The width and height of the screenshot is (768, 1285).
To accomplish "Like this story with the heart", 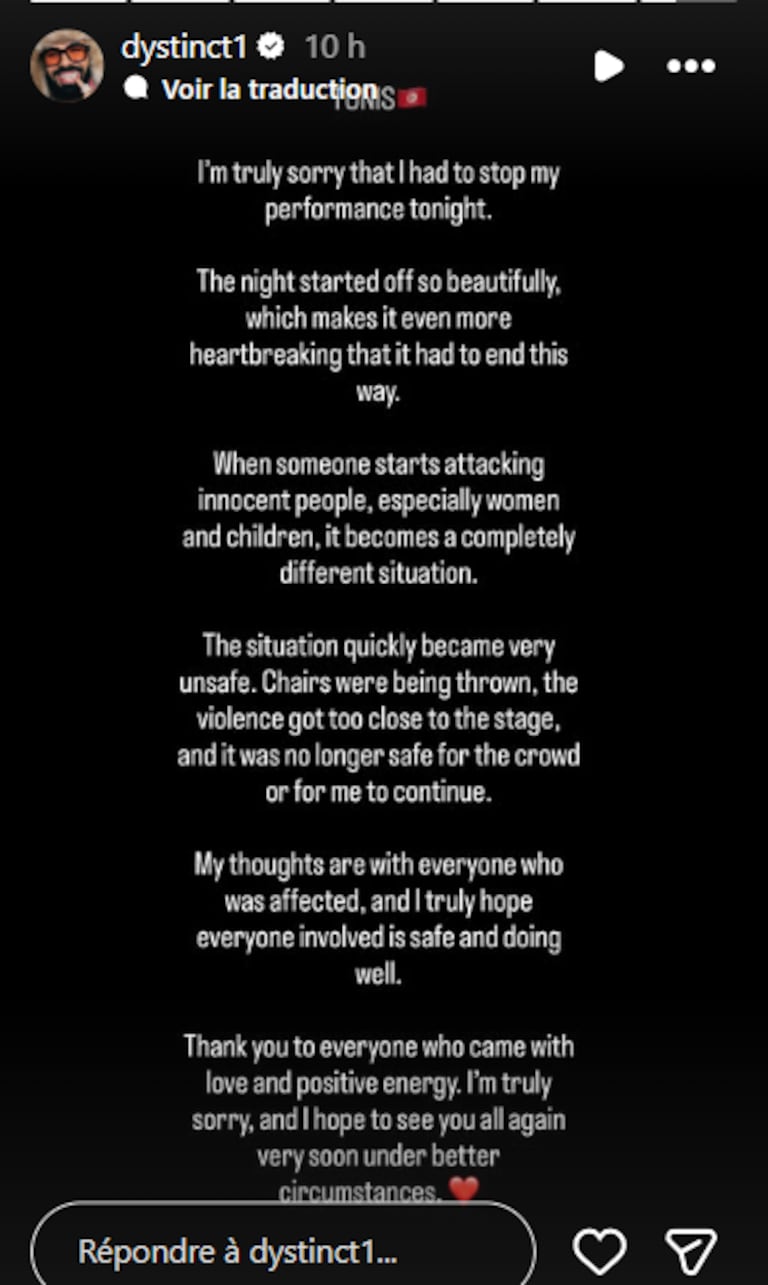I will click(x=599, y=1251).
